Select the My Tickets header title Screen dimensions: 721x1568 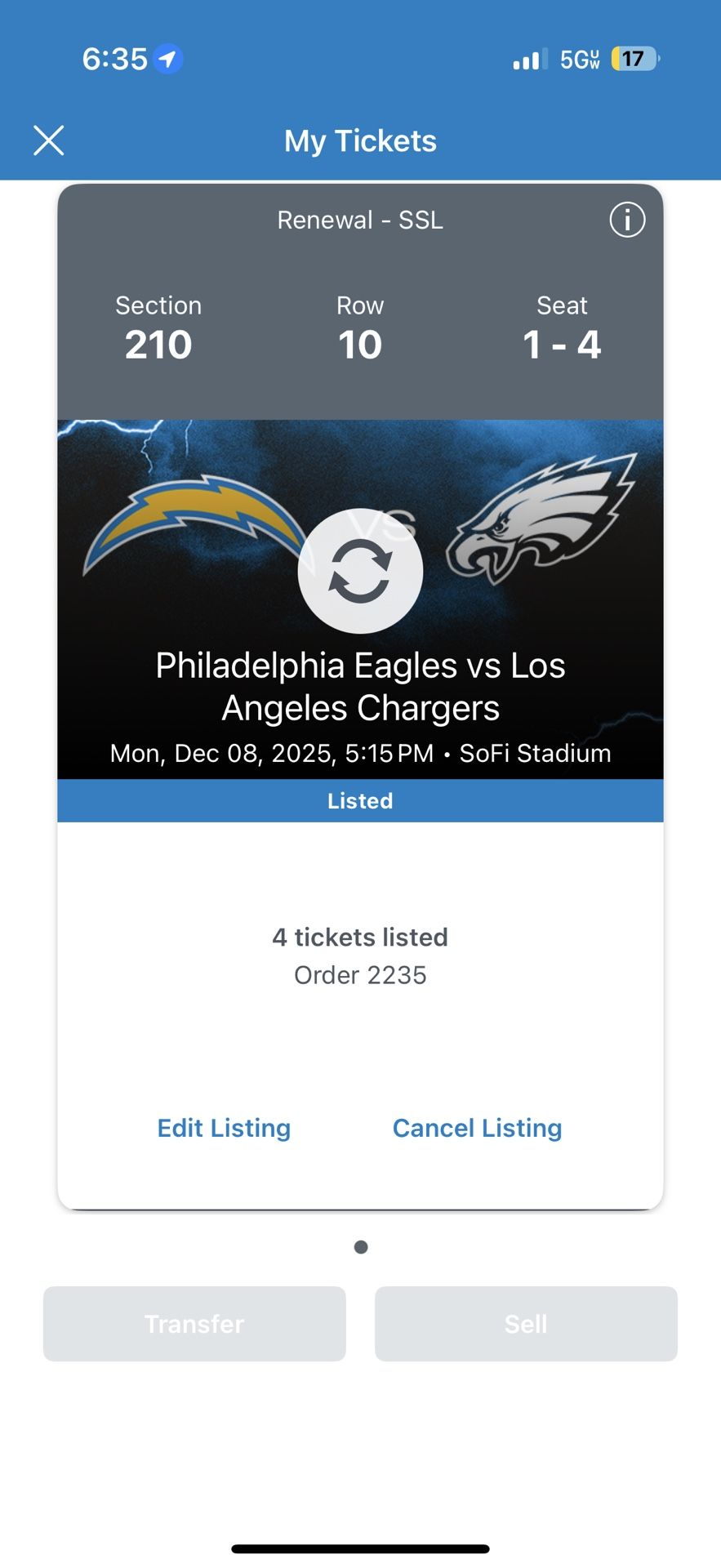(360, 140)
